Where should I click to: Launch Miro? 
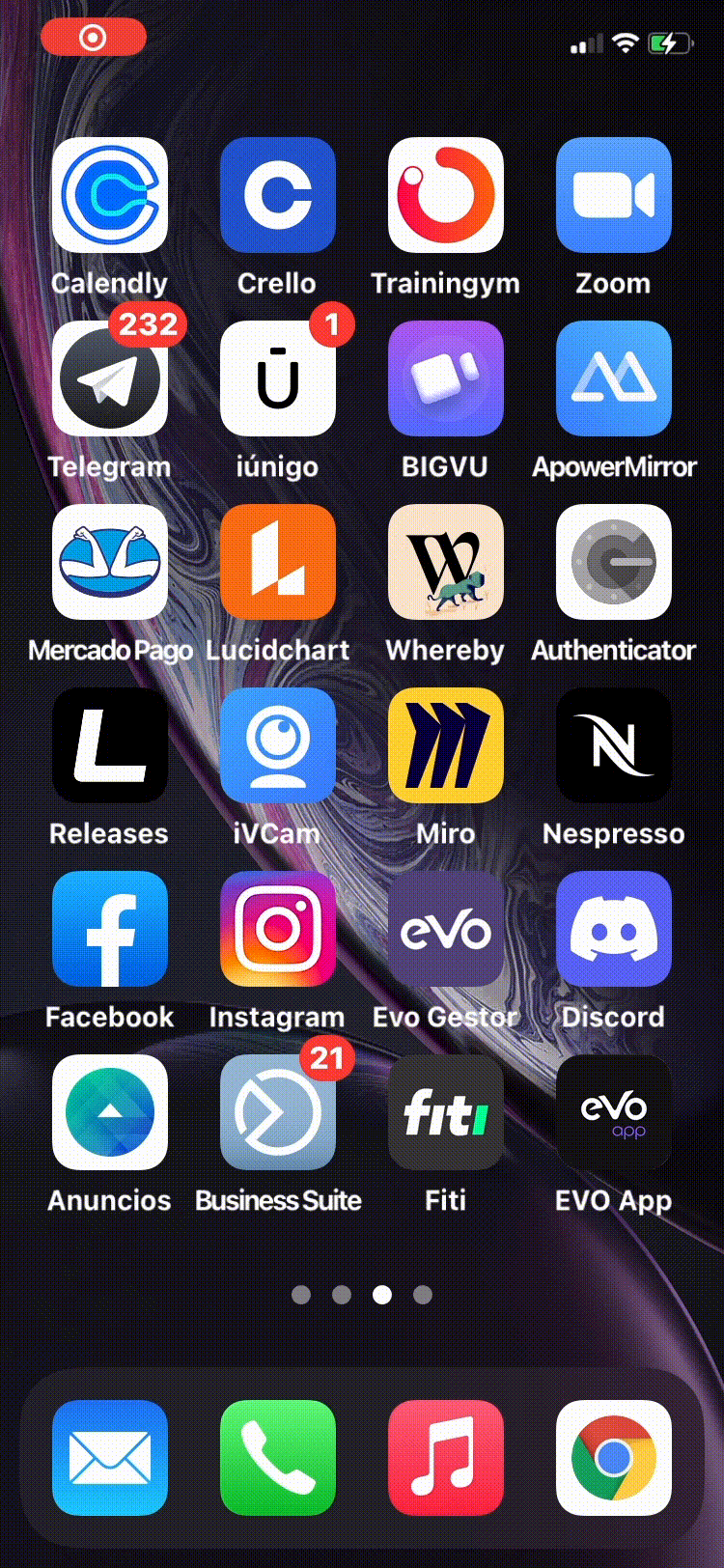click(x=445, y=745)
